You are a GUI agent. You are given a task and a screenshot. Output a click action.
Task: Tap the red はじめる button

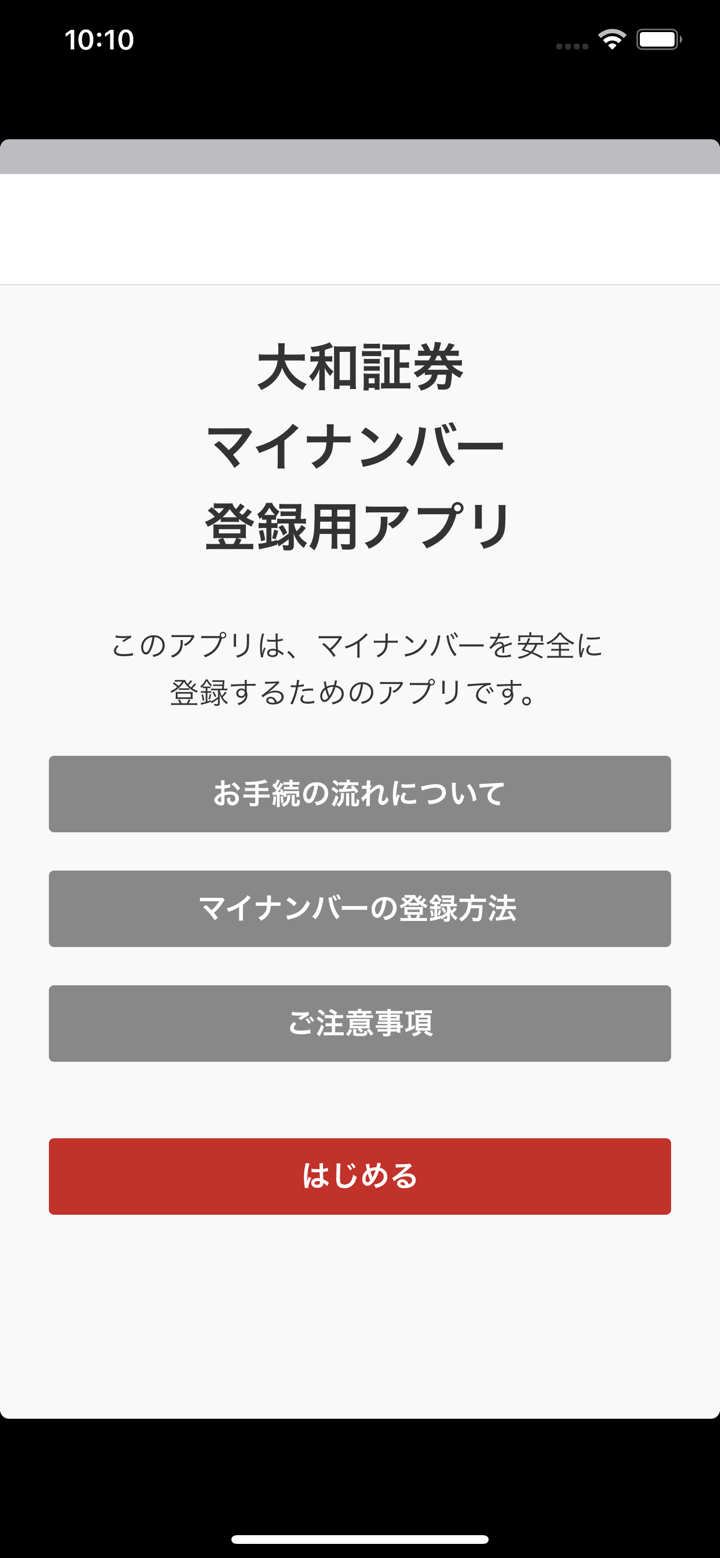point(360,1176)
